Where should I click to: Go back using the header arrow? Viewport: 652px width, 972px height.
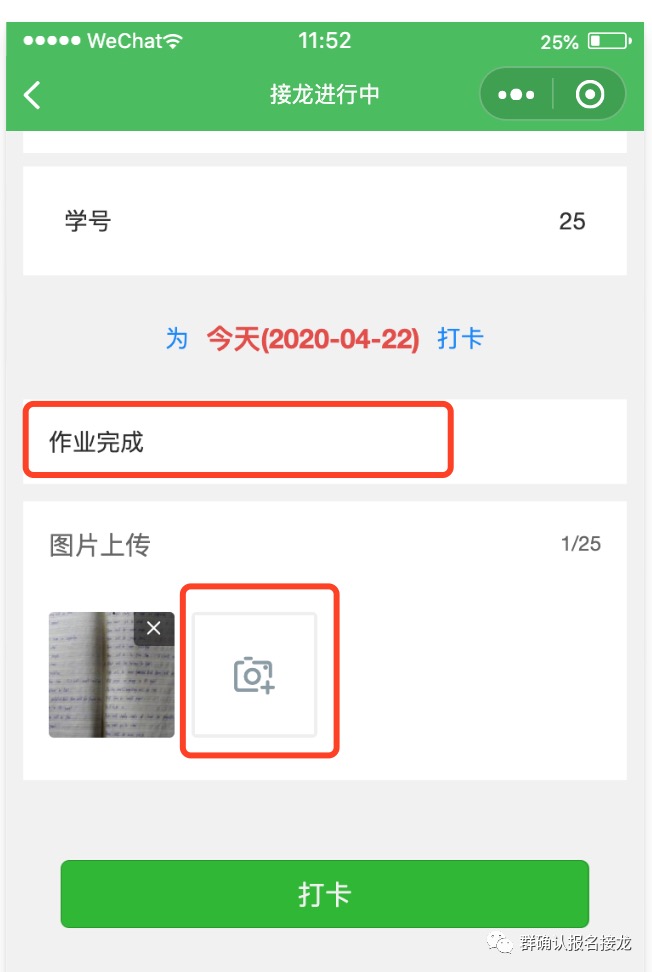[33, 95]
